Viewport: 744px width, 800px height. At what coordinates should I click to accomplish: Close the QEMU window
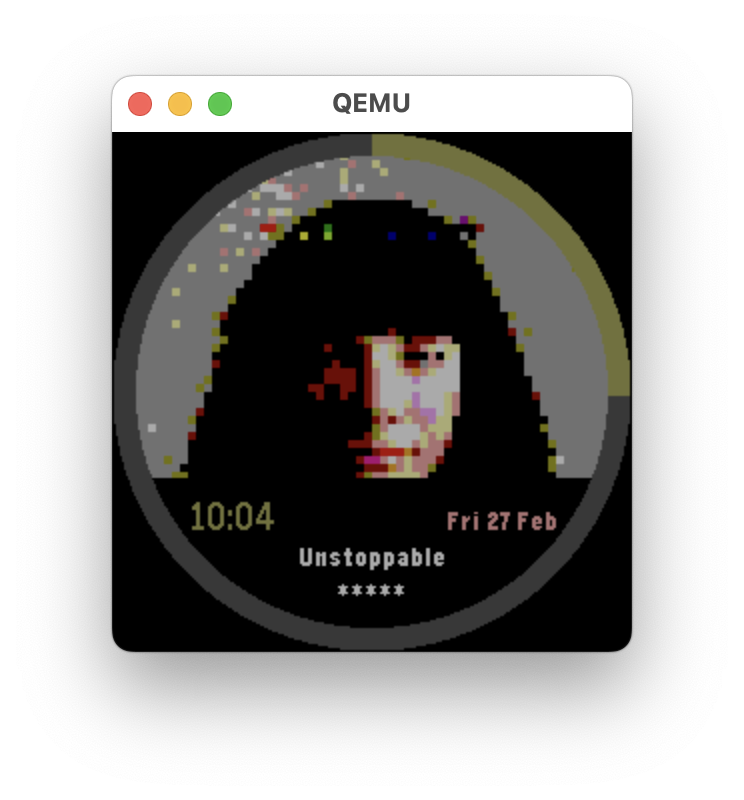tap(140, 104)
